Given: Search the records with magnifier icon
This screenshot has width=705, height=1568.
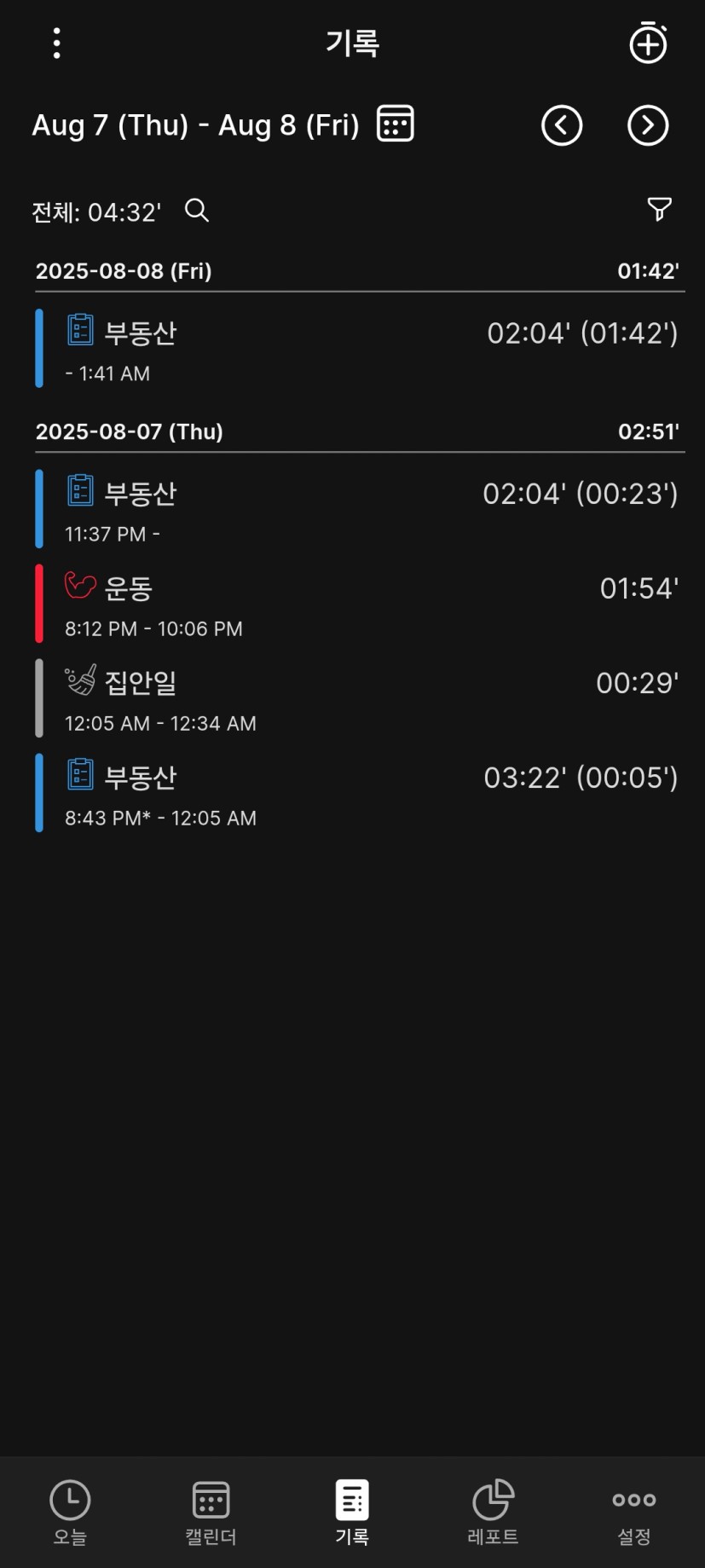Looking at the screenshot, I should [x=197, y=210].
